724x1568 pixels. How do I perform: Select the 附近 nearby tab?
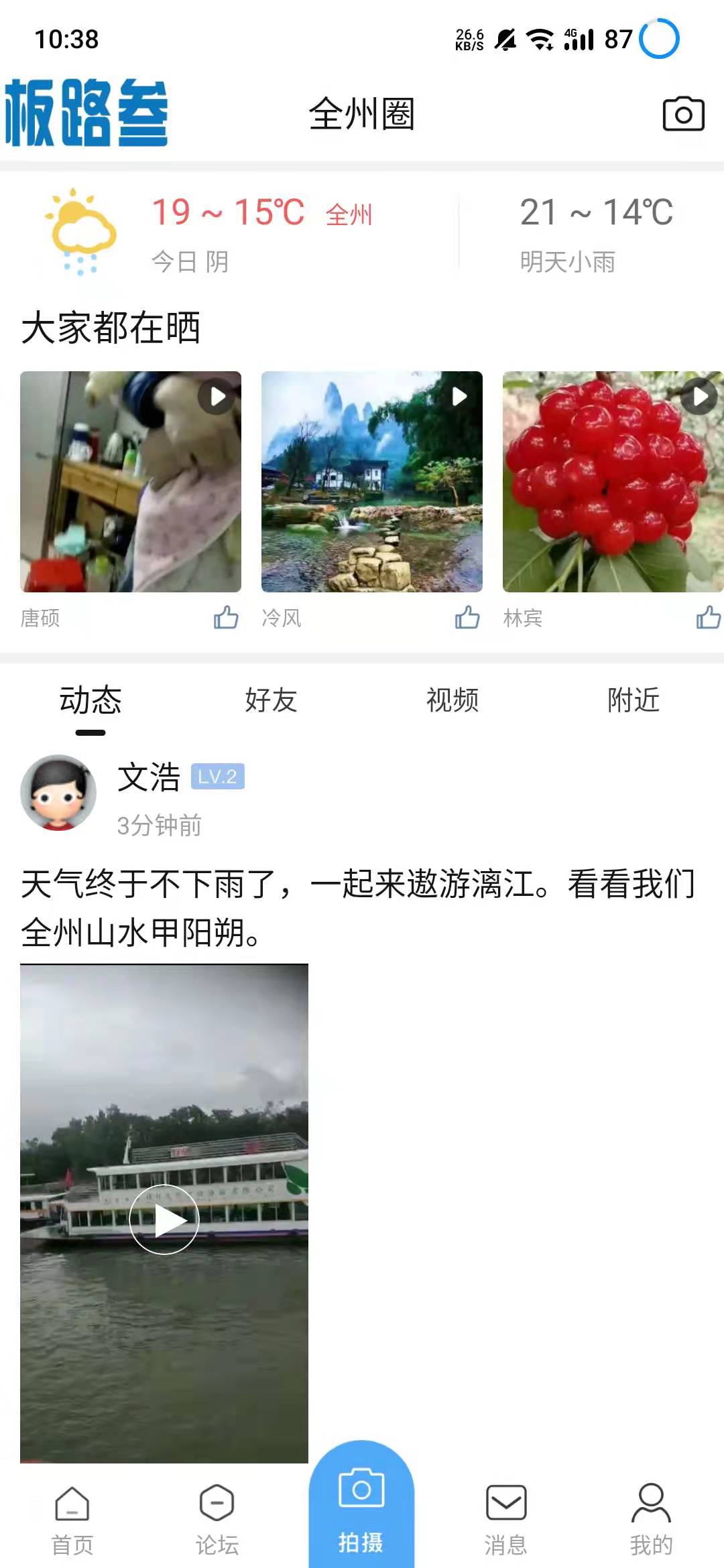click(633, 701)
